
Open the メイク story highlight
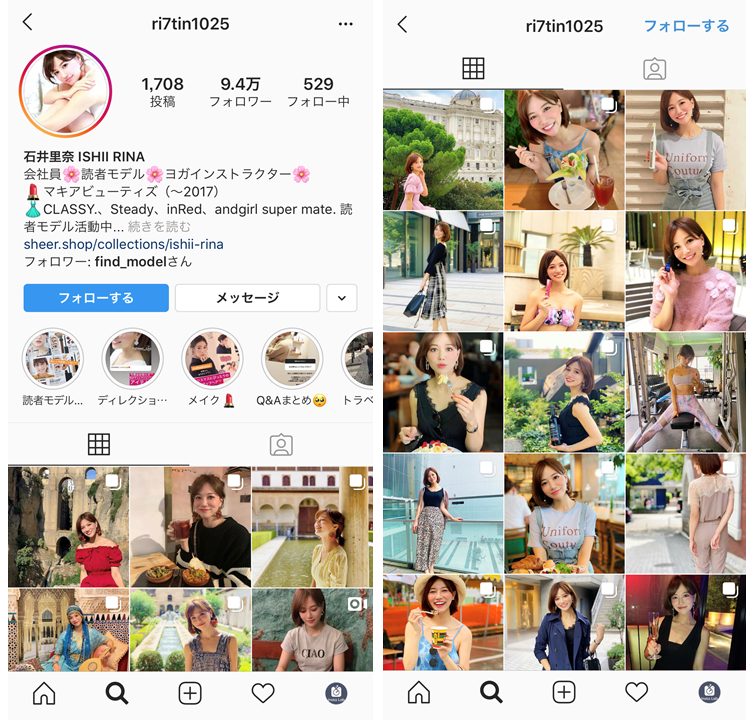212,359
